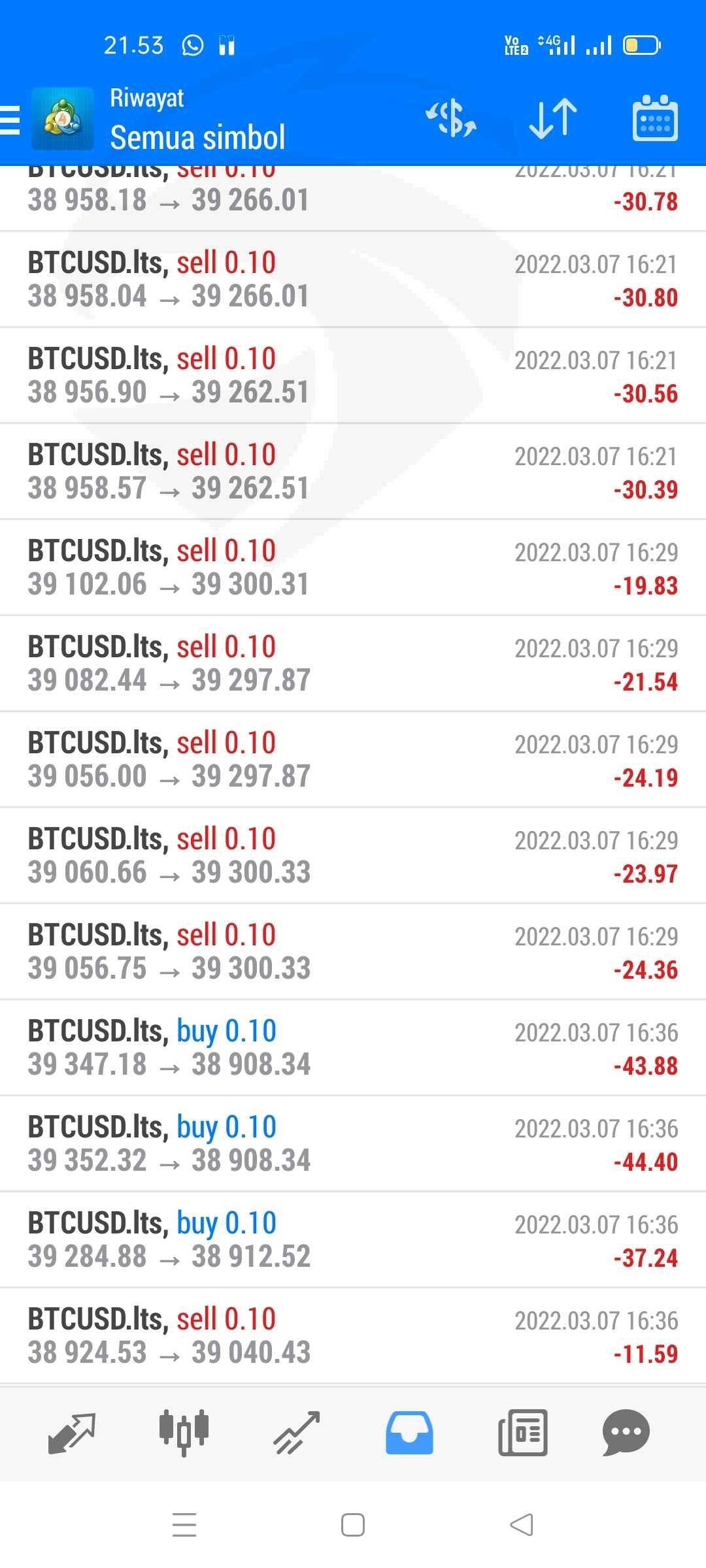This screenshot has width=706, height=1568.
Task: Select the History inbox tab
Action: (409, 1433)
